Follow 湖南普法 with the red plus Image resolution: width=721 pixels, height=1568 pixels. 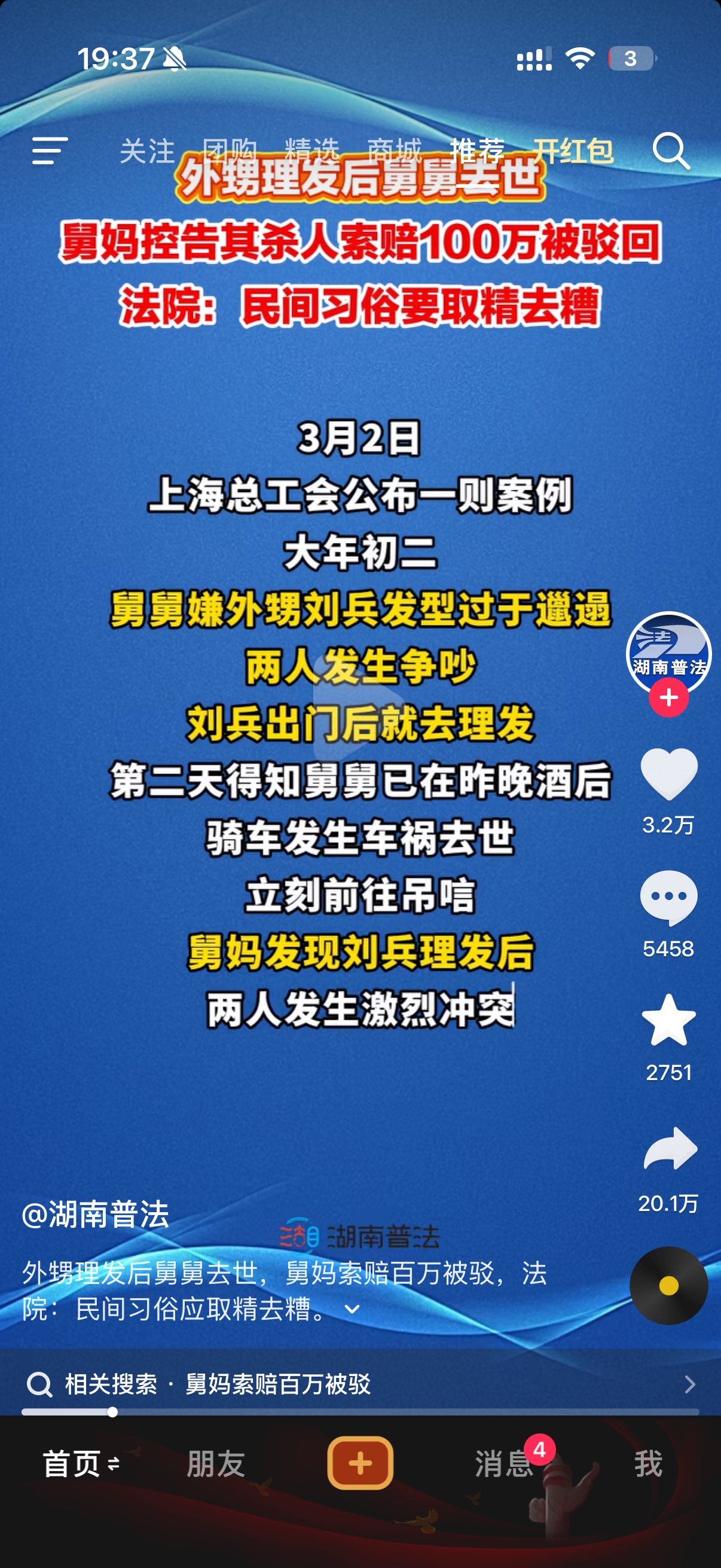pos(668,697)
